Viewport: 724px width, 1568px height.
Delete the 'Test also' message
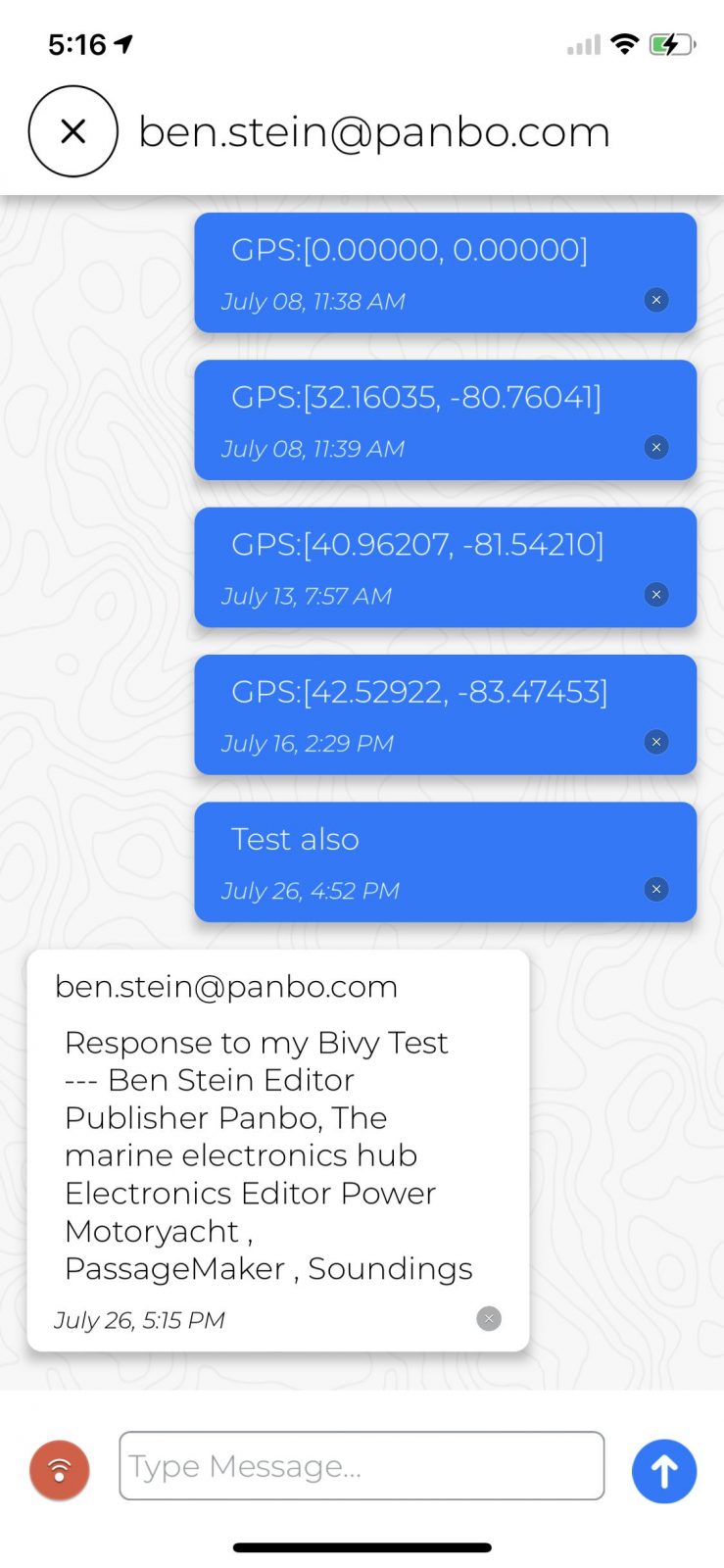click(x=656, y=890)
